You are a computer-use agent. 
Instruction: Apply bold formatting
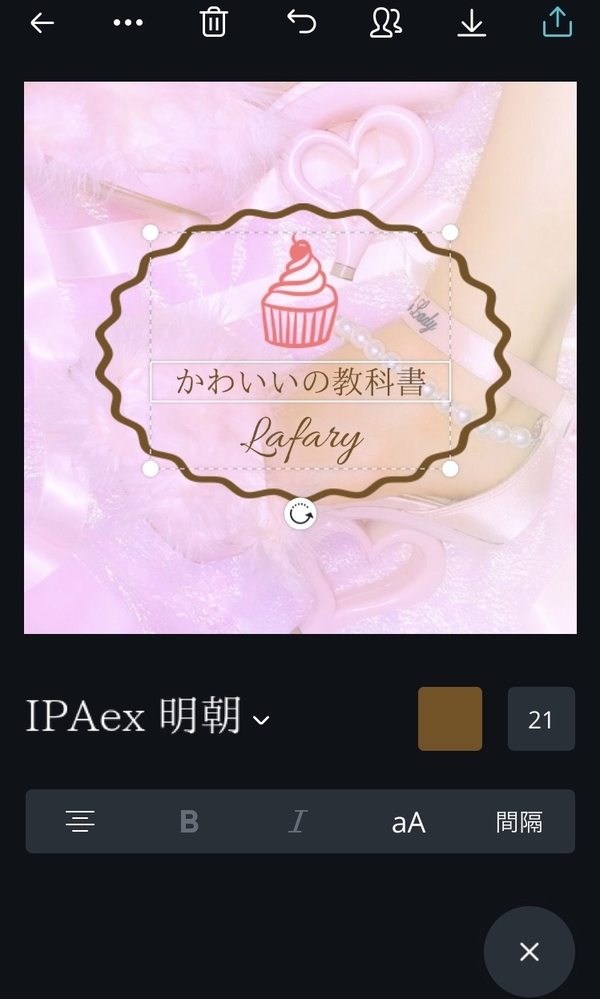189,822
